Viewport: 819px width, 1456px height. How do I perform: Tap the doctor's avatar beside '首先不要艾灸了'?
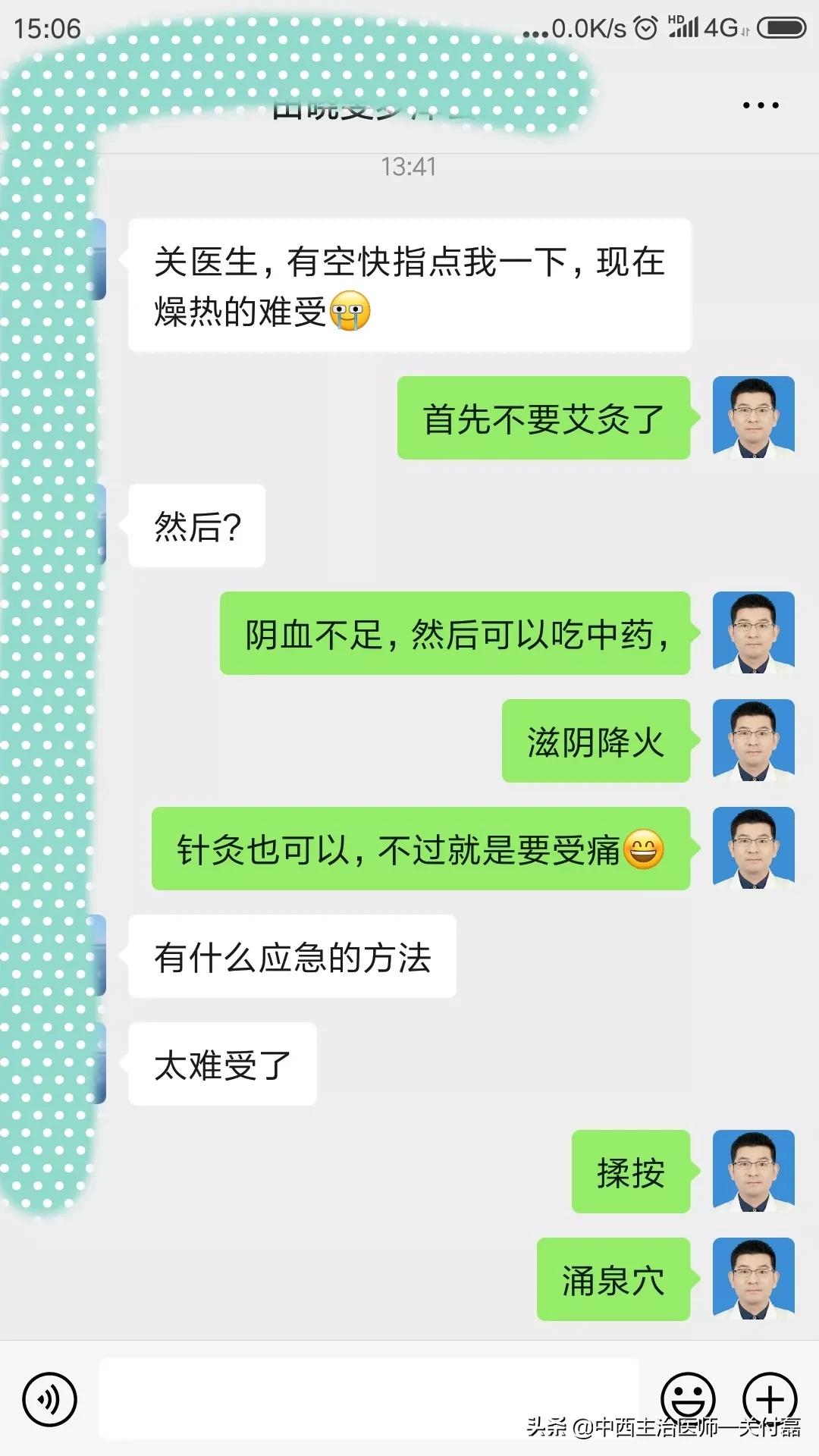752,416
